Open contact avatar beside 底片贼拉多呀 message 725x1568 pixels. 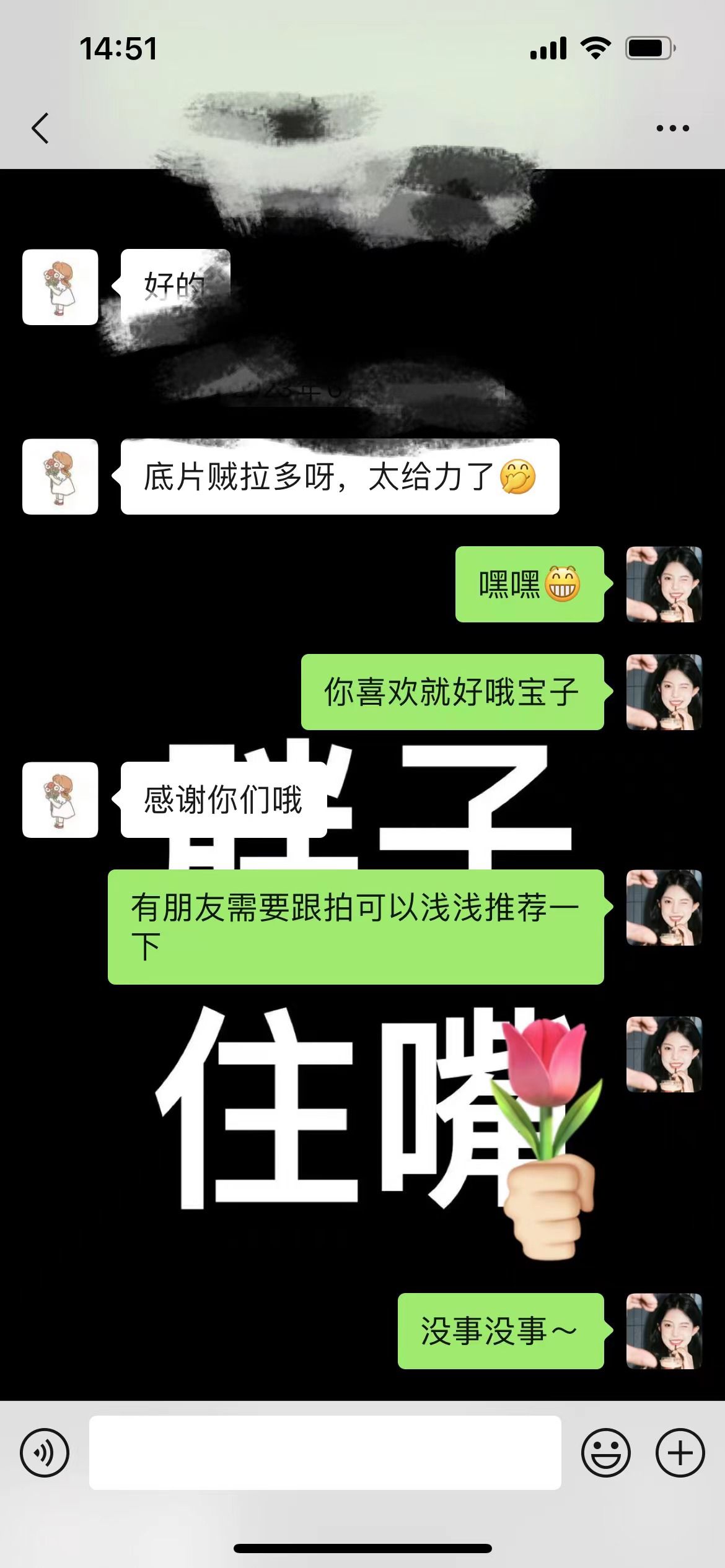pos(60,476)
